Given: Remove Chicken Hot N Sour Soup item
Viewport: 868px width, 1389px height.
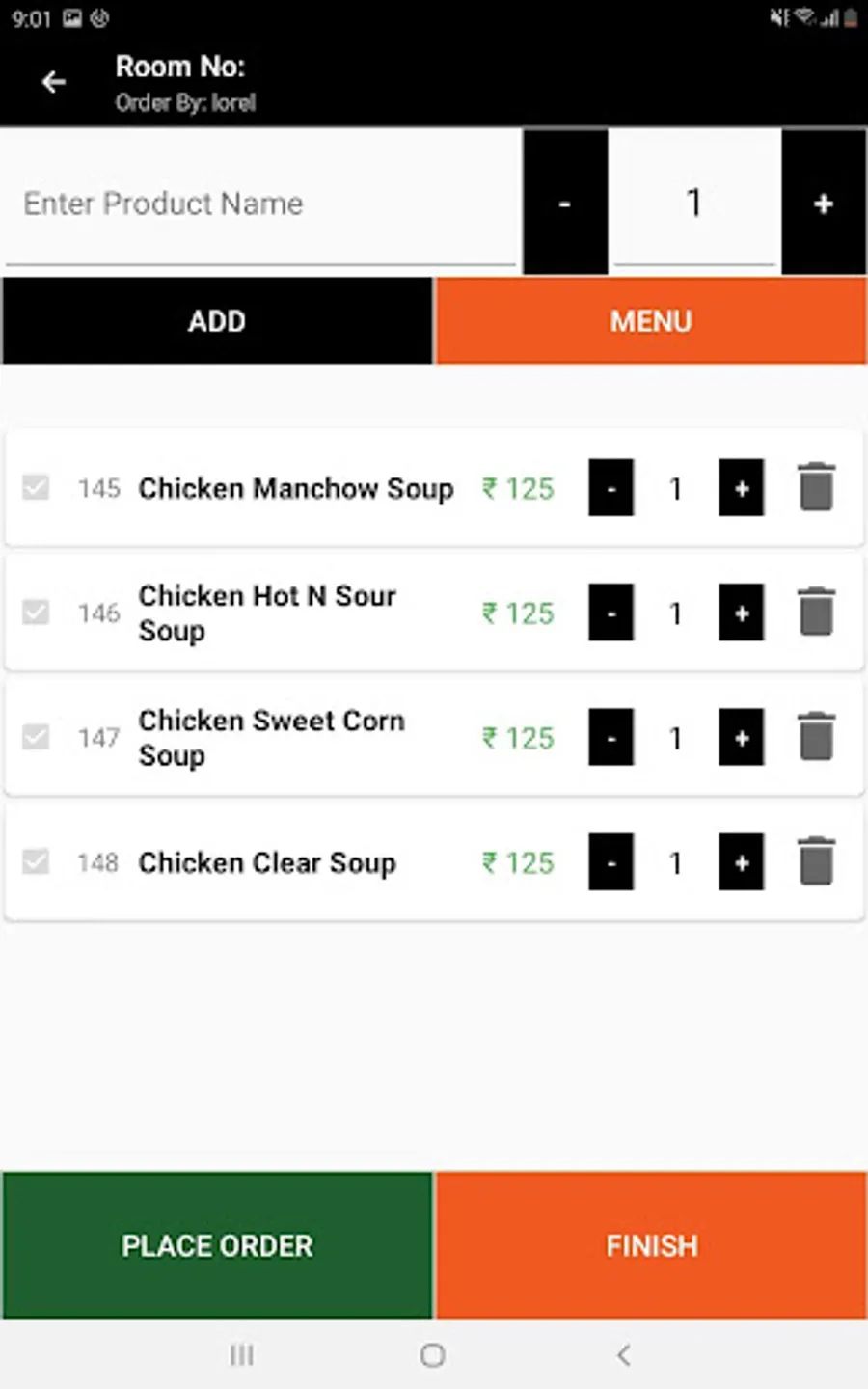Looking at the screenshot, I should (x=816, y=613).
